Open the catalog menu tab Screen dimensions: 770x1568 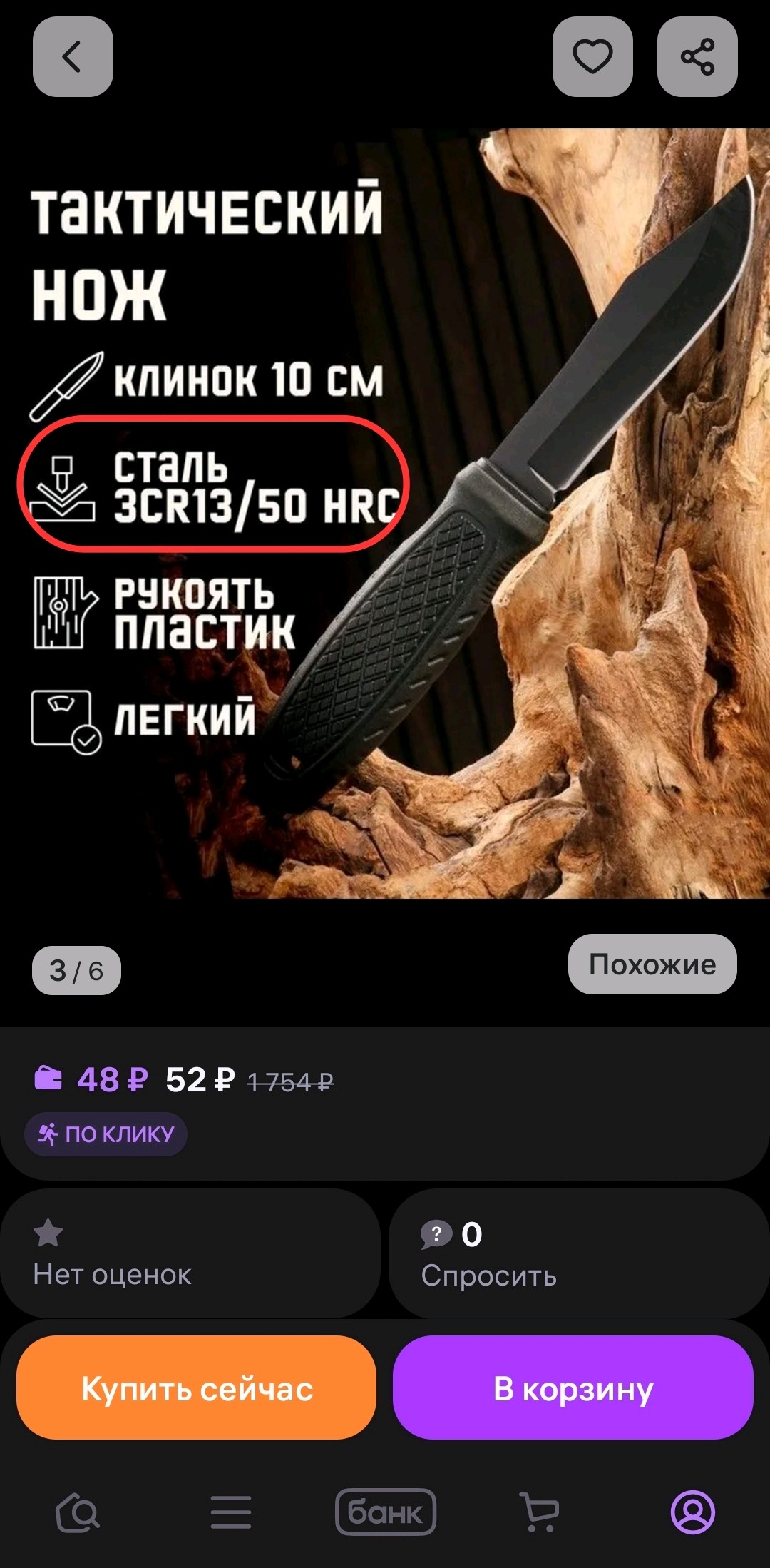231,1512
